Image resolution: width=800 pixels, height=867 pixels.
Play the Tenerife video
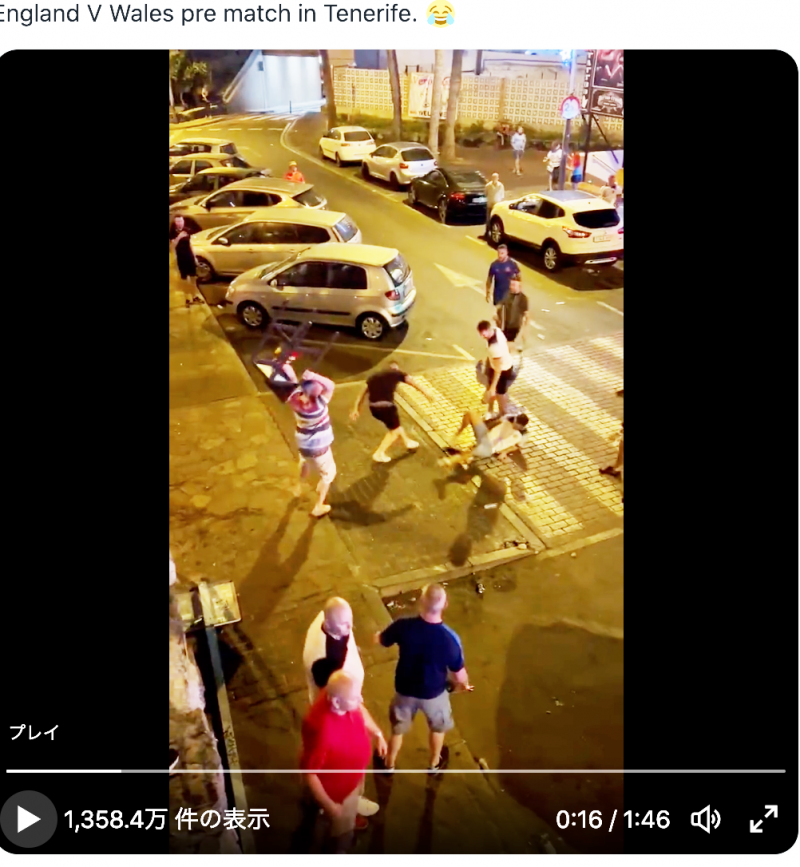28,819
